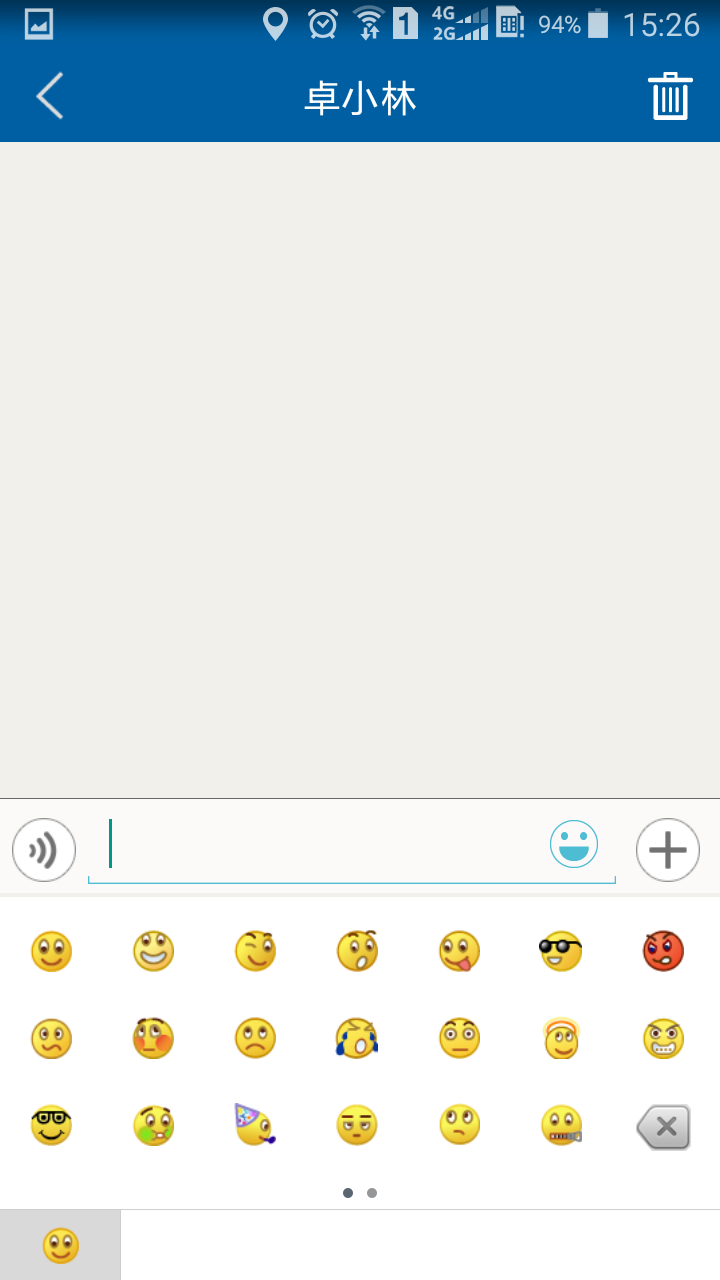Toggle the emoji panel with the blue smiley
Viewport: 720px width, 1280px height.
pos(574,845)
